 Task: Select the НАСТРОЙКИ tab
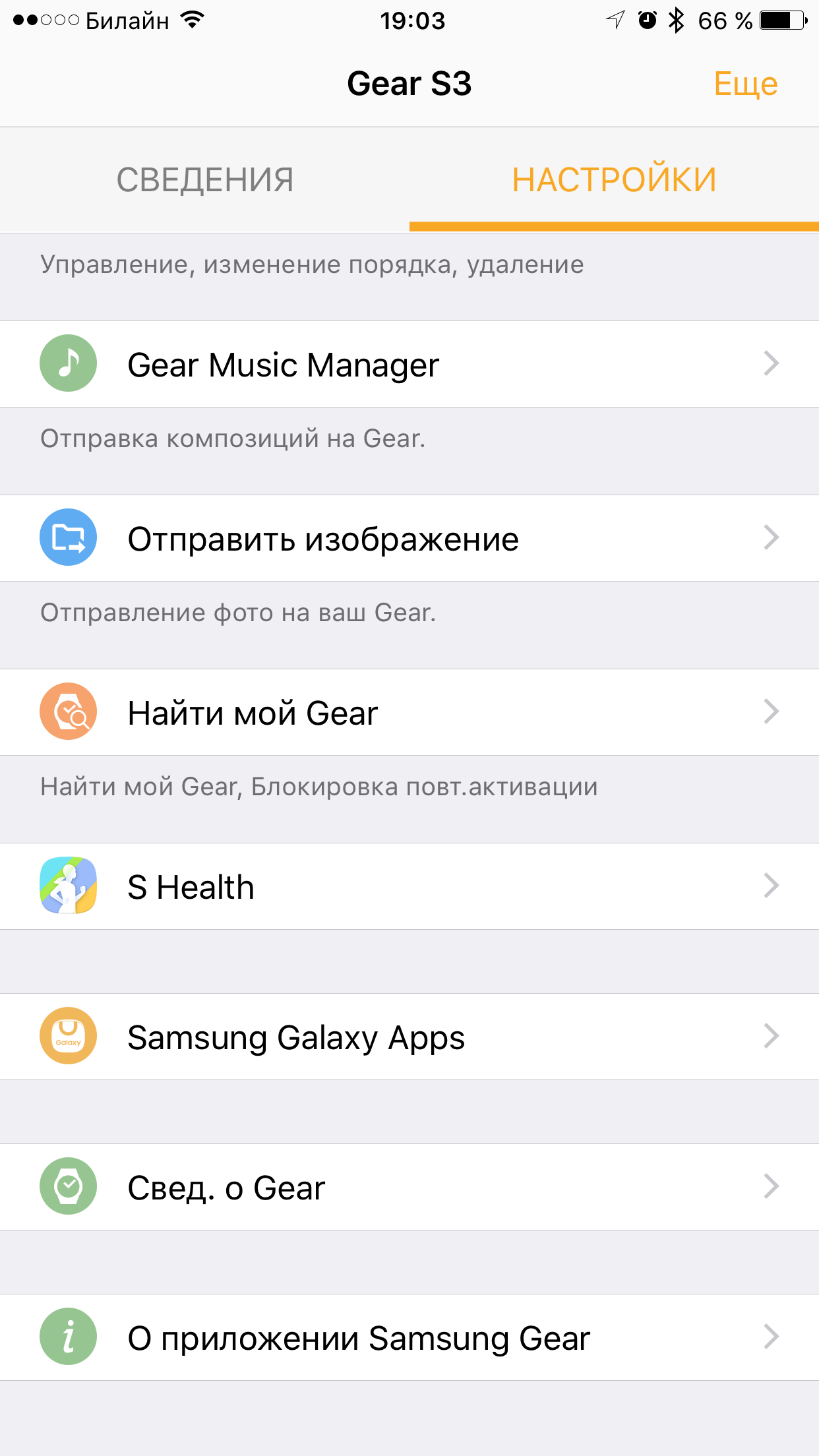(x=614, y=180)
